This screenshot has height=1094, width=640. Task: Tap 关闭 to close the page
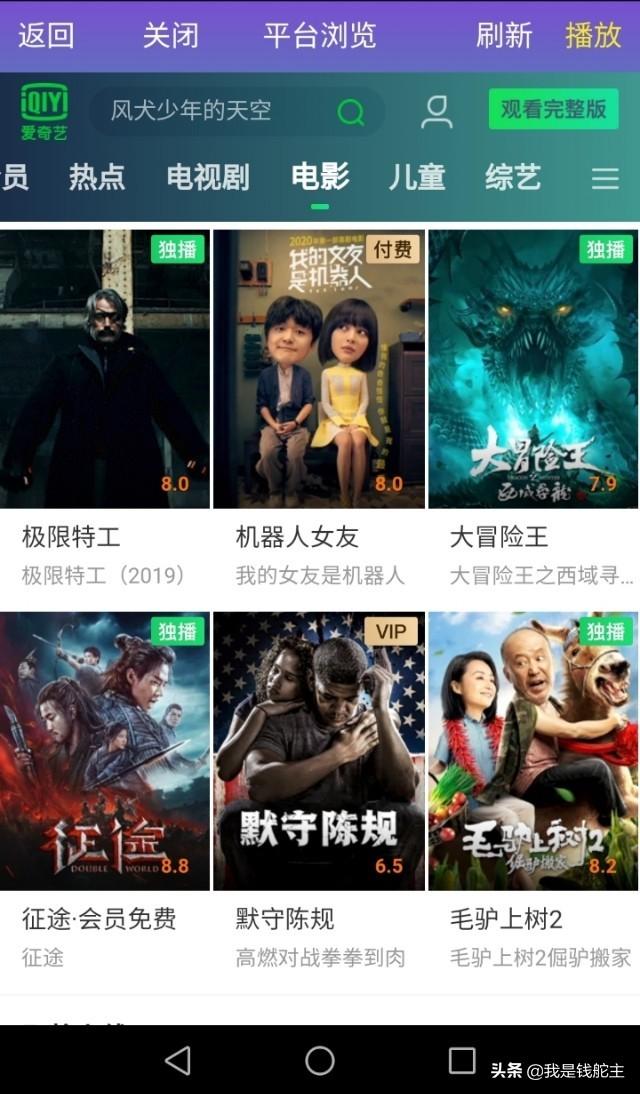(x=171, y=35)
